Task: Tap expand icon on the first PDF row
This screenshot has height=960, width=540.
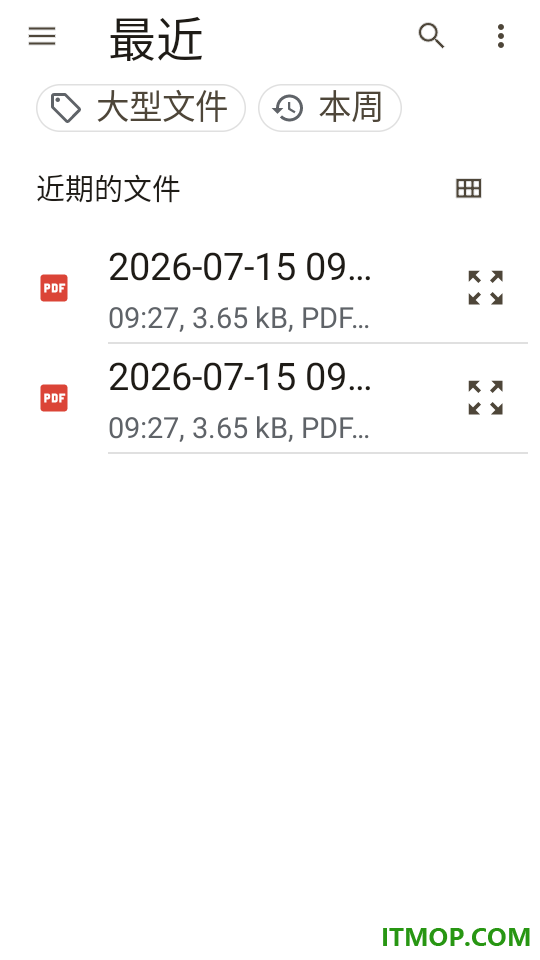Action: [486, 288]
